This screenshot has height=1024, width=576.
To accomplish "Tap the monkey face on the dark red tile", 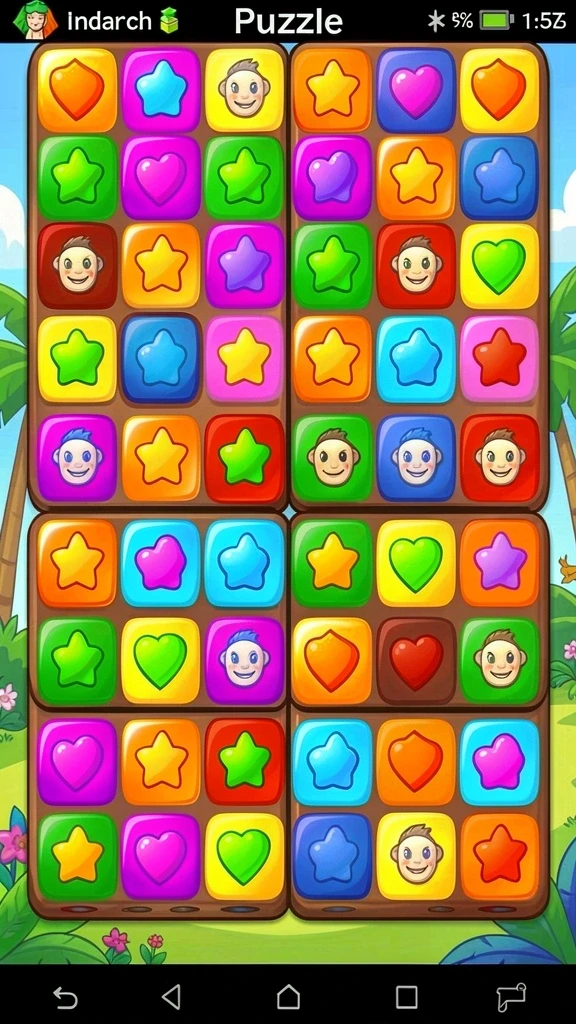I will pos(77,266).
